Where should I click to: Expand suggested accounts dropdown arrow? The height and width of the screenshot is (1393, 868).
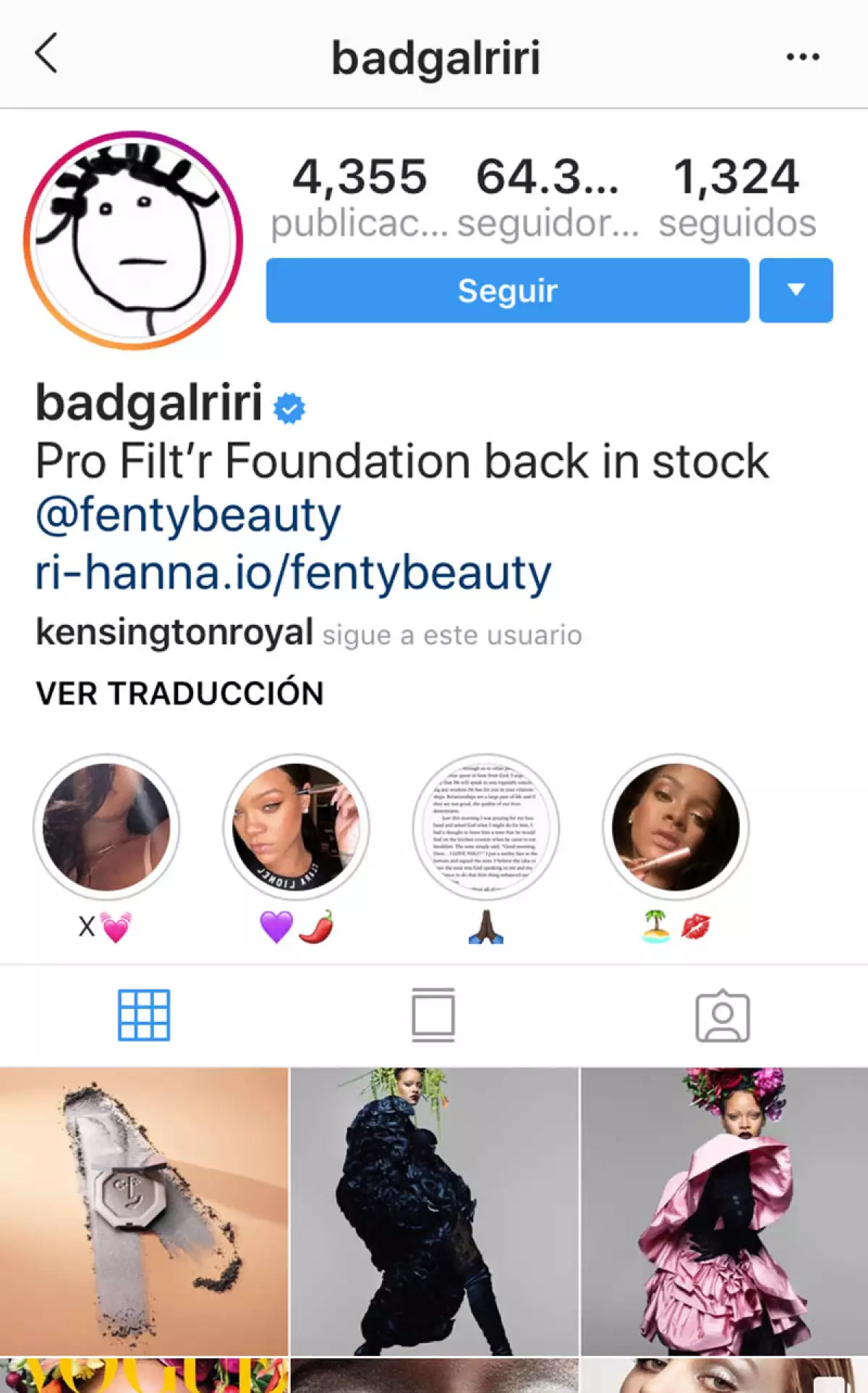(796, 290)
